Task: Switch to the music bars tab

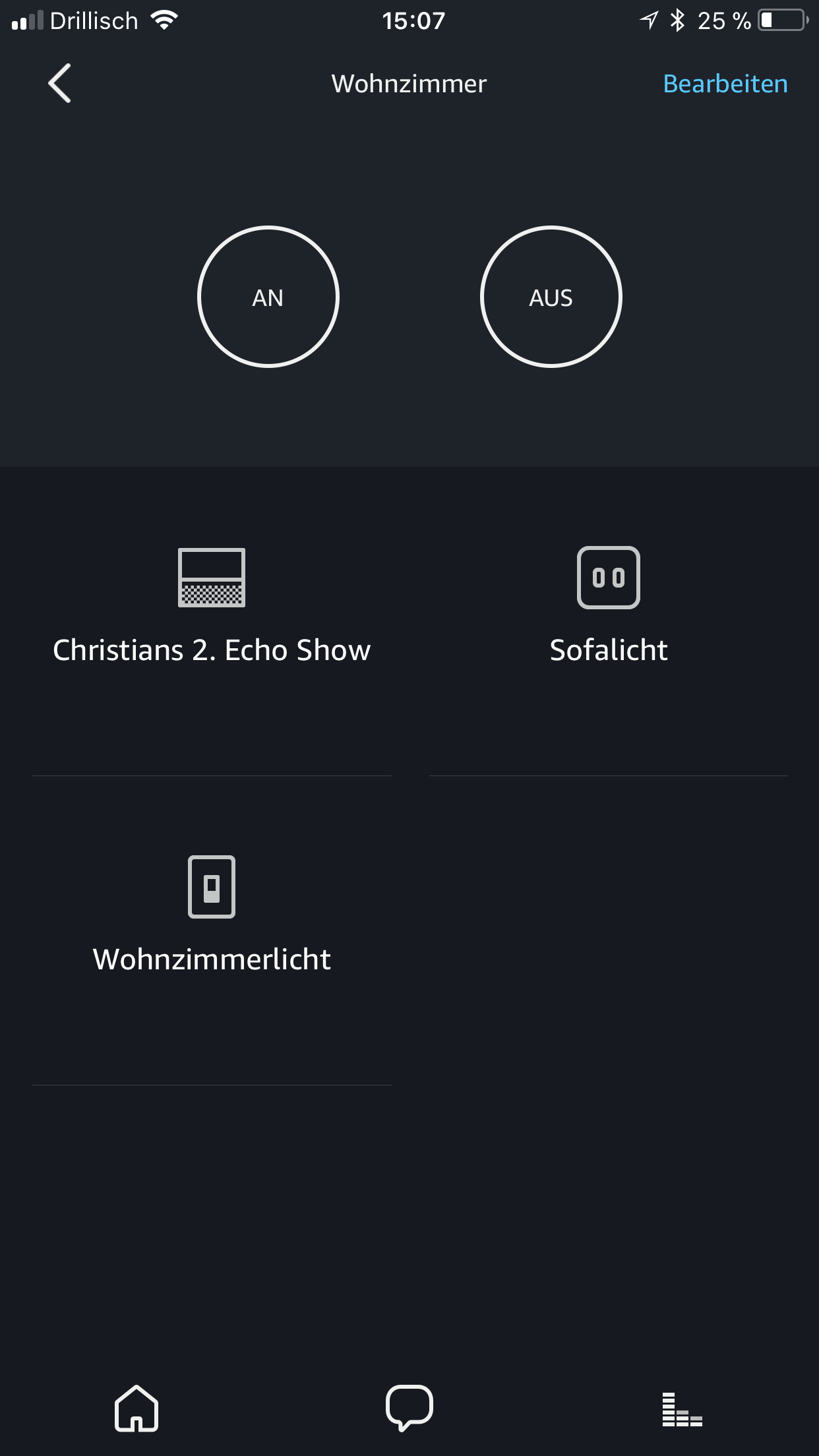Action: (x=682, y=1409)
